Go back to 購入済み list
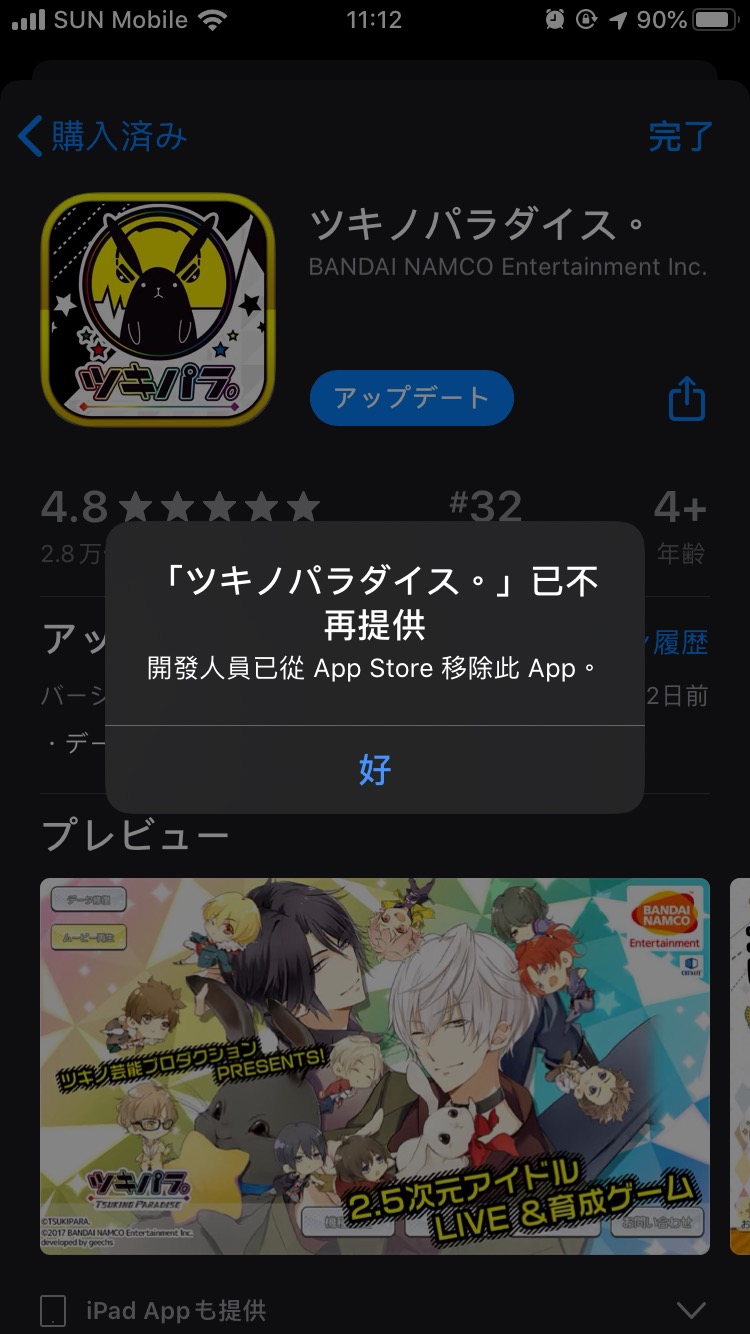Viewport: 750px width, 1334px height. 103,136
